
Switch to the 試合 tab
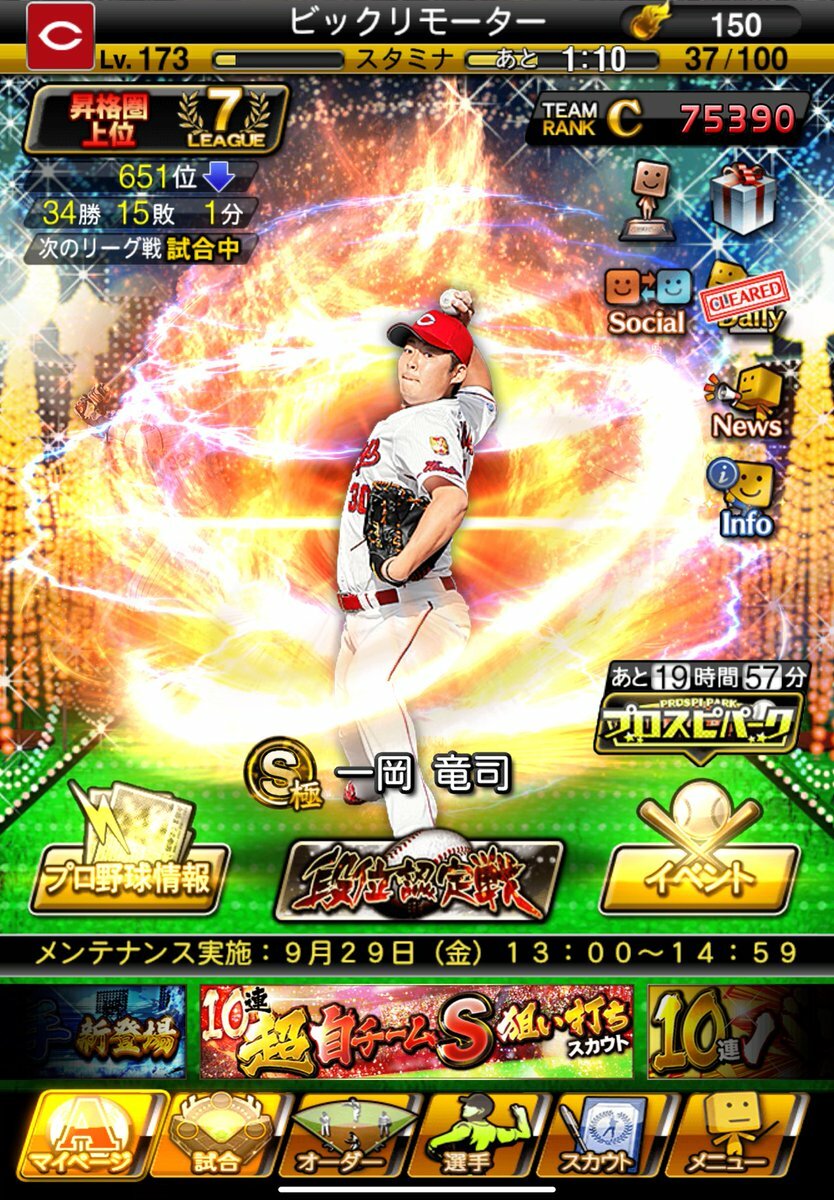pos(216,1136)
